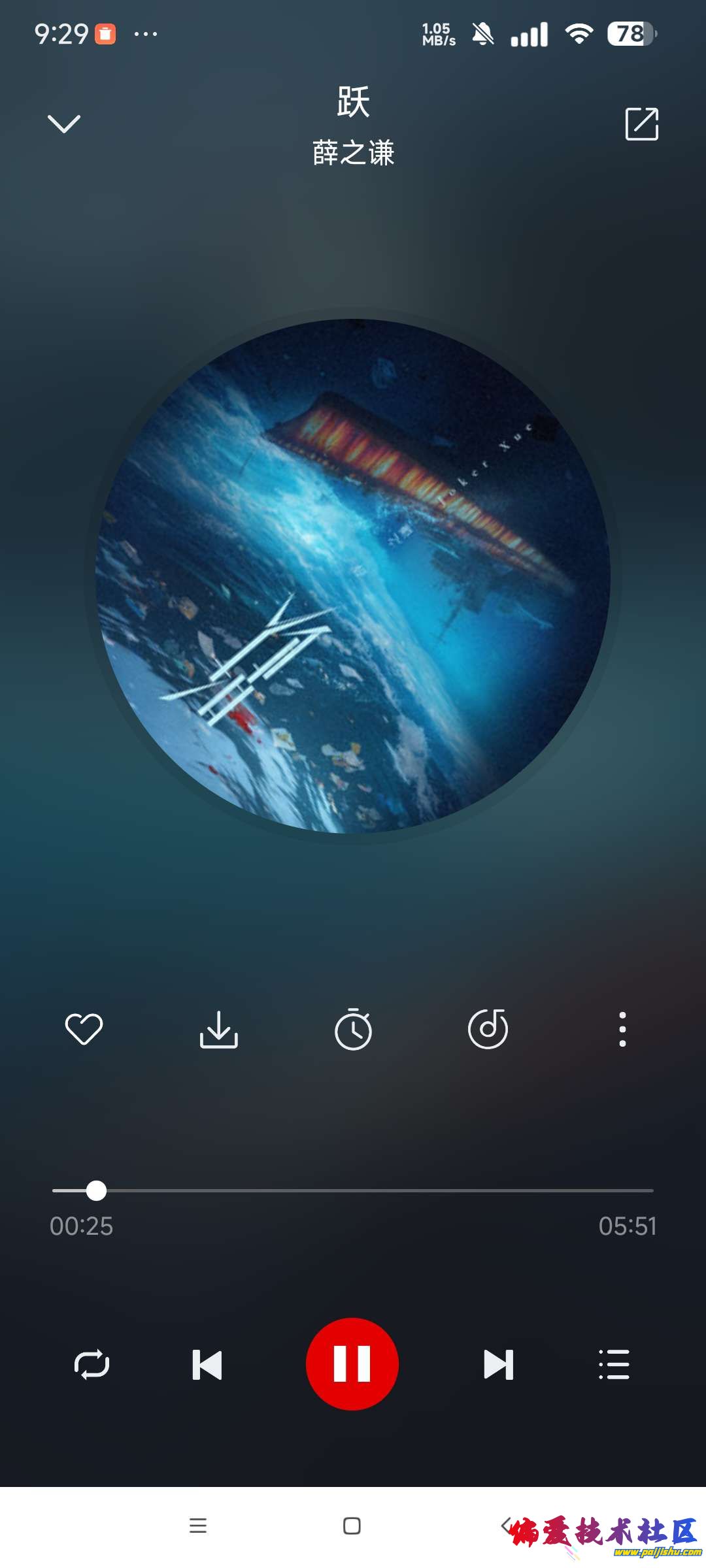This screenshot has width=706, height=1568.
Task: Tap the circular album cover
Action: click(x=353, y=576)
